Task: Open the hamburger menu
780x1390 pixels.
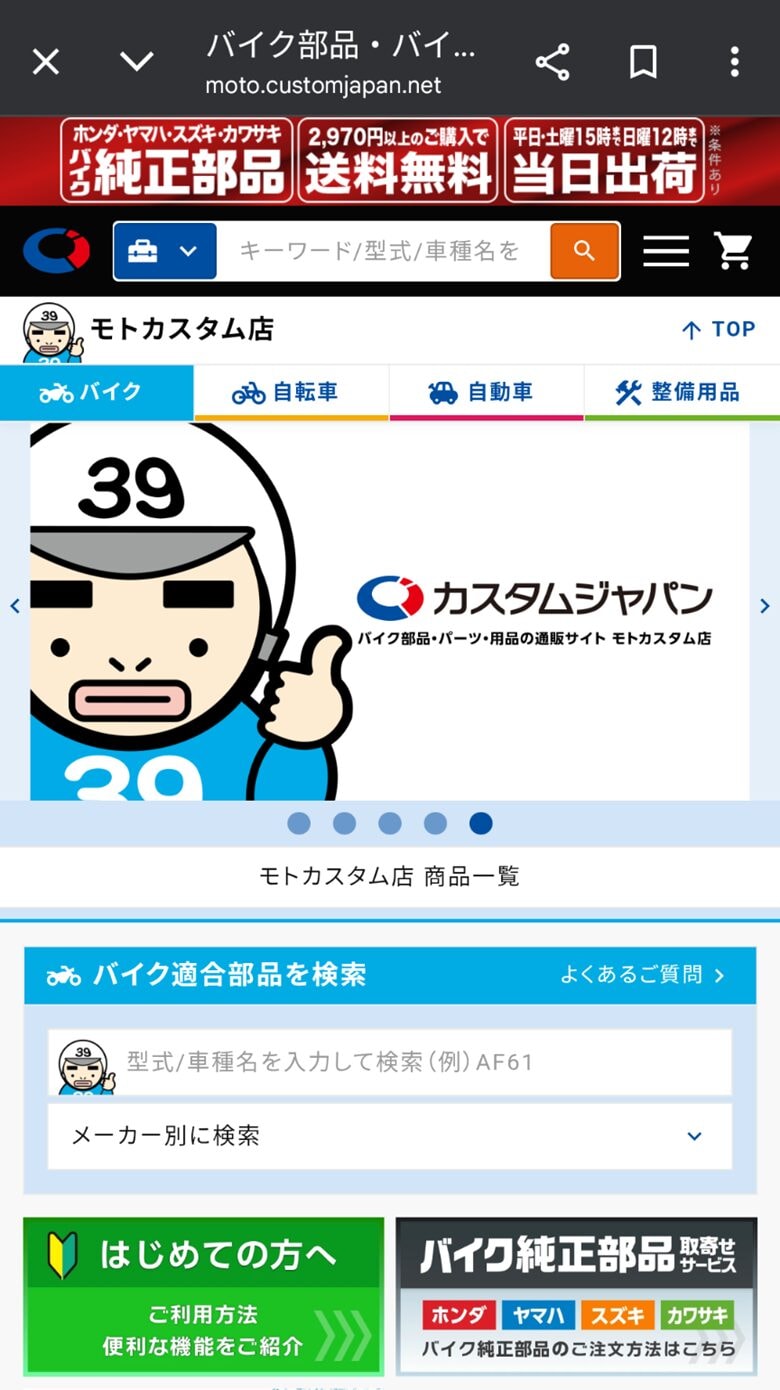Action: coord(666,251)
